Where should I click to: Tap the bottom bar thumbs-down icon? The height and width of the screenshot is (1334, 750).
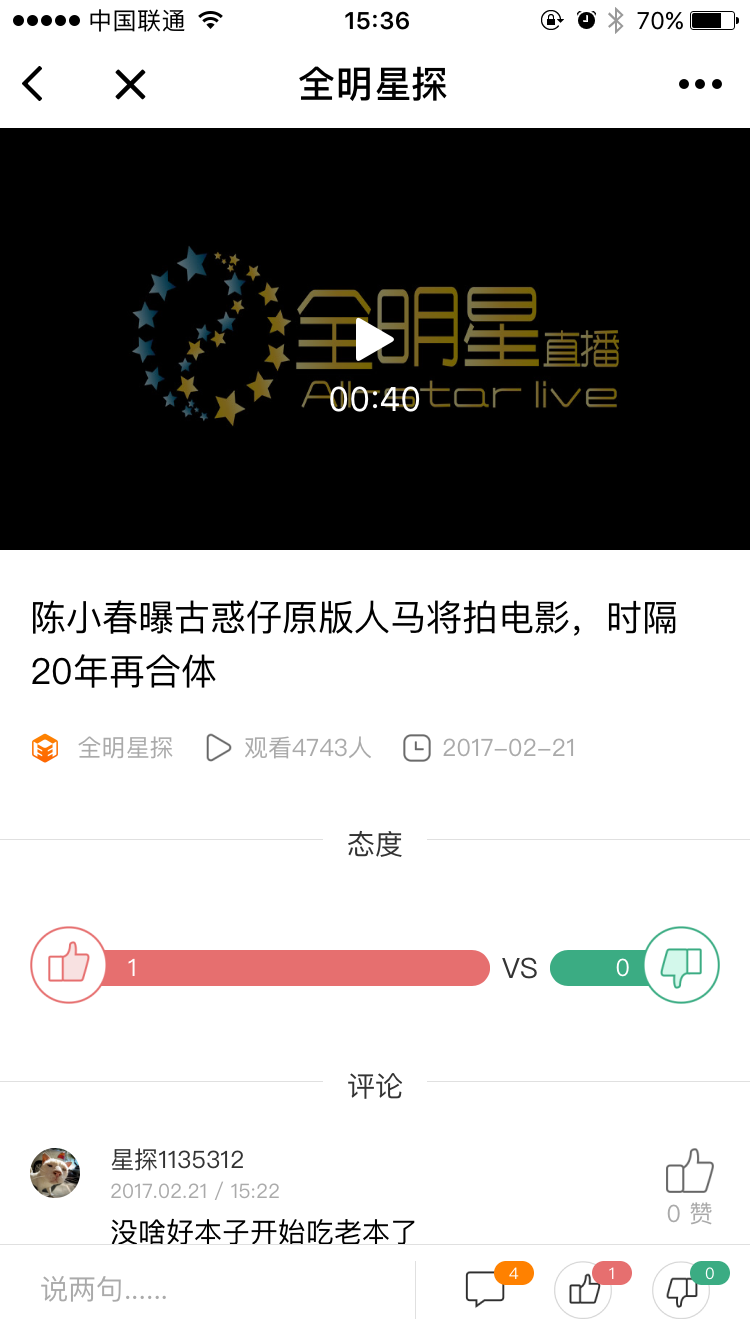point(682,1290)
